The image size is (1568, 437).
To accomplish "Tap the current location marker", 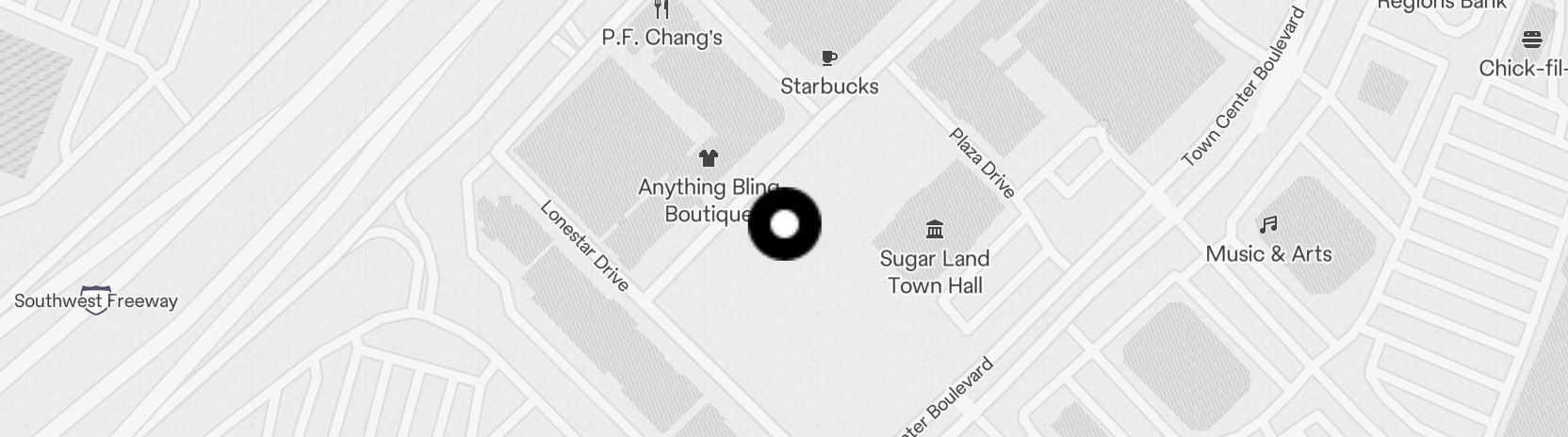I will coord(784,224).
